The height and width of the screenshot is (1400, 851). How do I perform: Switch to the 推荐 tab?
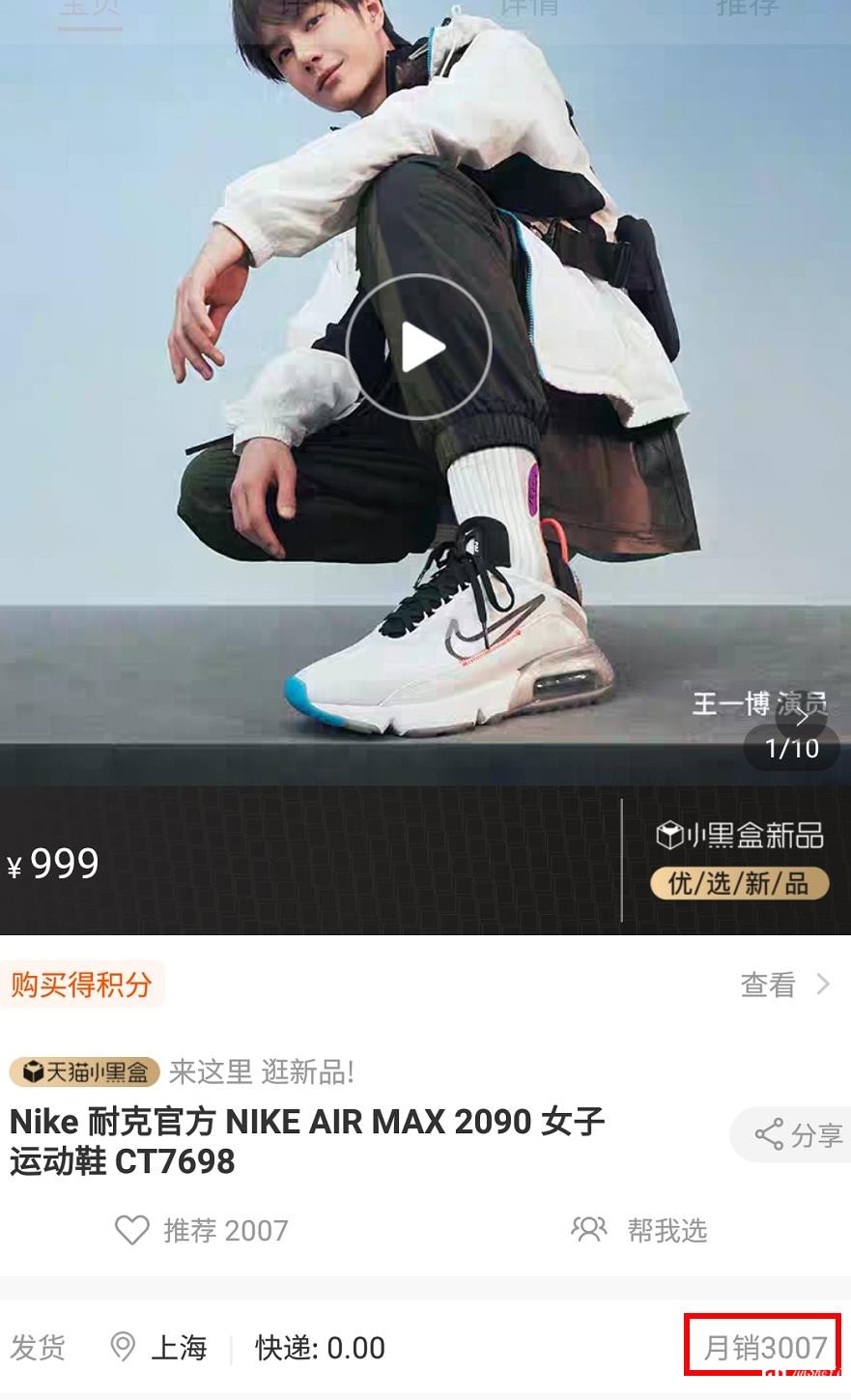click(746, 8)
